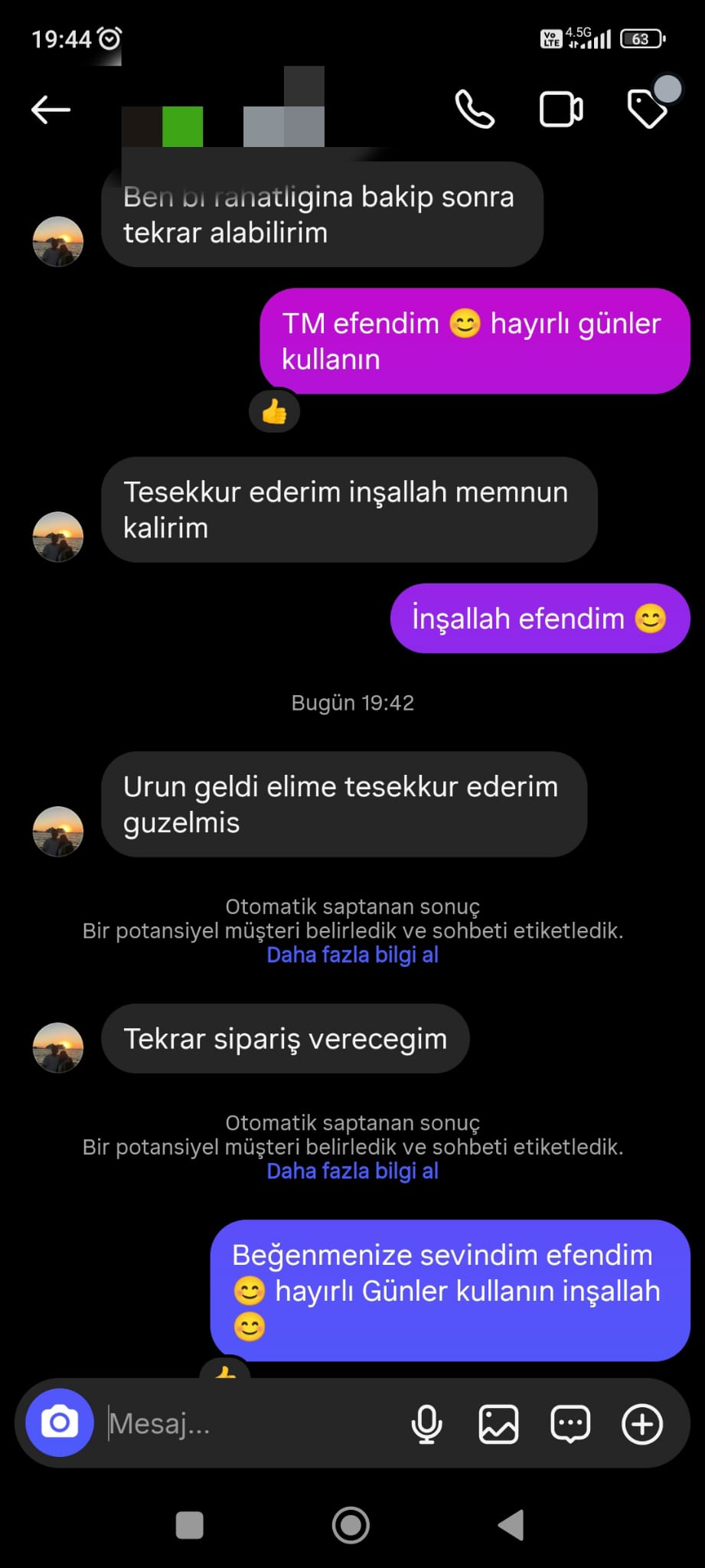Attach a photo from the gallery
This screenshot has width=705, height=1568.
click(498, 1424)
